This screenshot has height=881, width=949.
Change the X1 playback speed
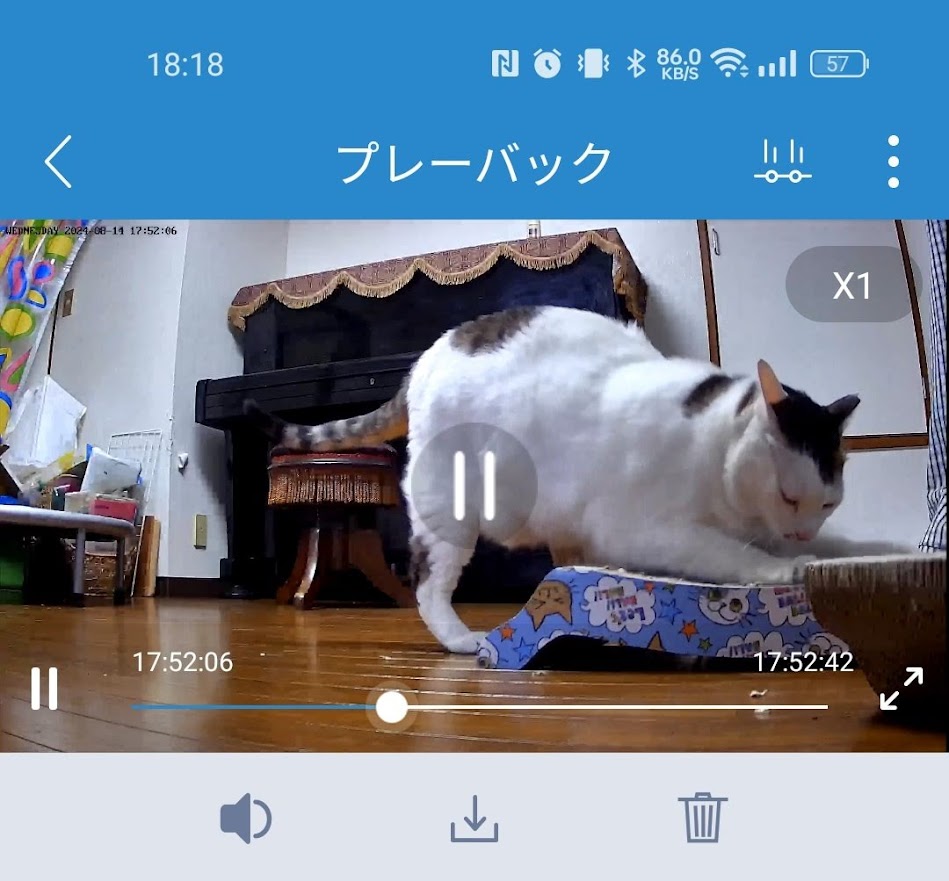click(852, 286)
